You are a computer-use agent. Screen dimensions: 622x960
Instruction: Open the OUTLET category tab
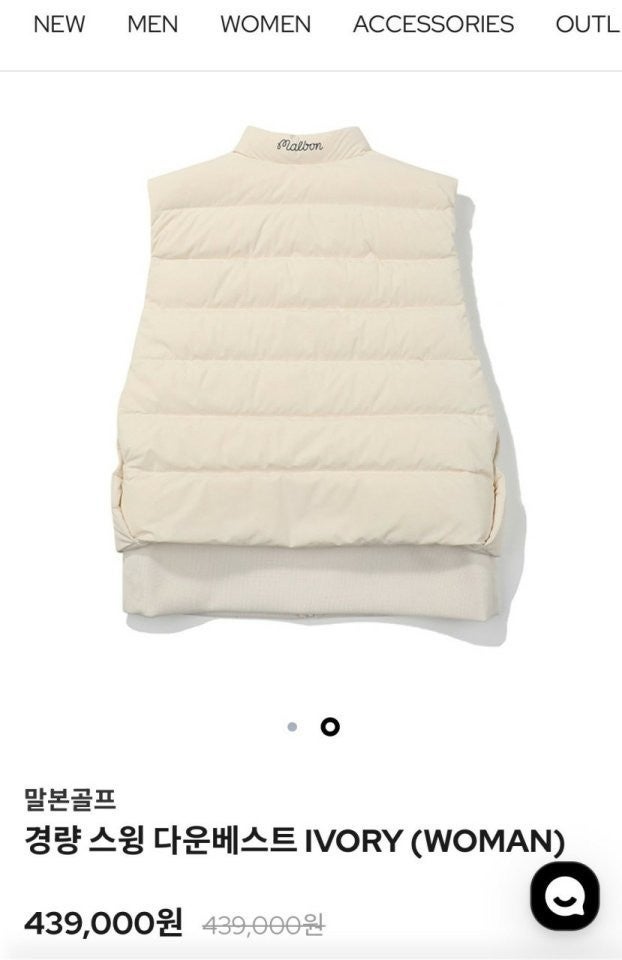pos(588,24)
